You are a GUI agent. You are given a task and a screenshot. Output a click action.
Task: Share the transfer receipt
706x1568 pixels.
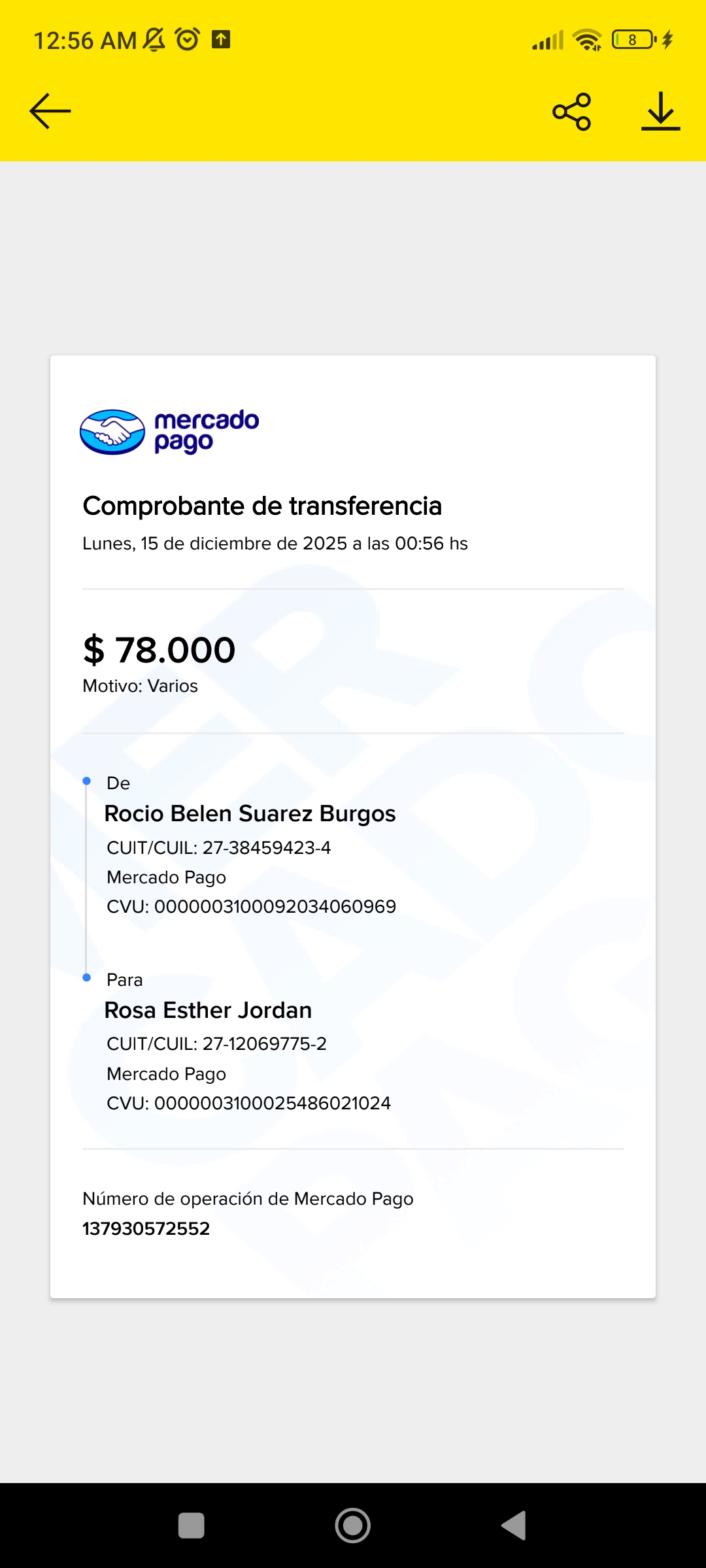coord(572,112)
